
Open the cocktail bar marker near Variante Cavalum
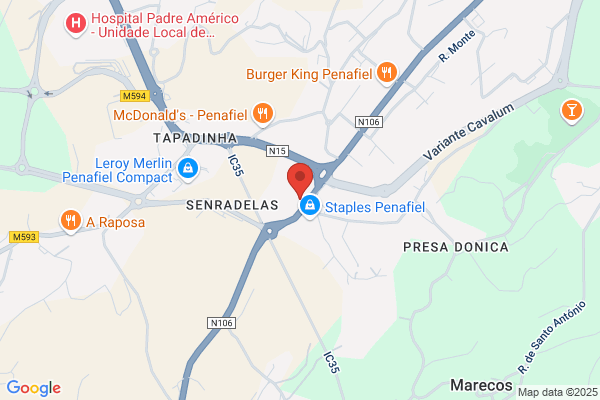(572, 111)
